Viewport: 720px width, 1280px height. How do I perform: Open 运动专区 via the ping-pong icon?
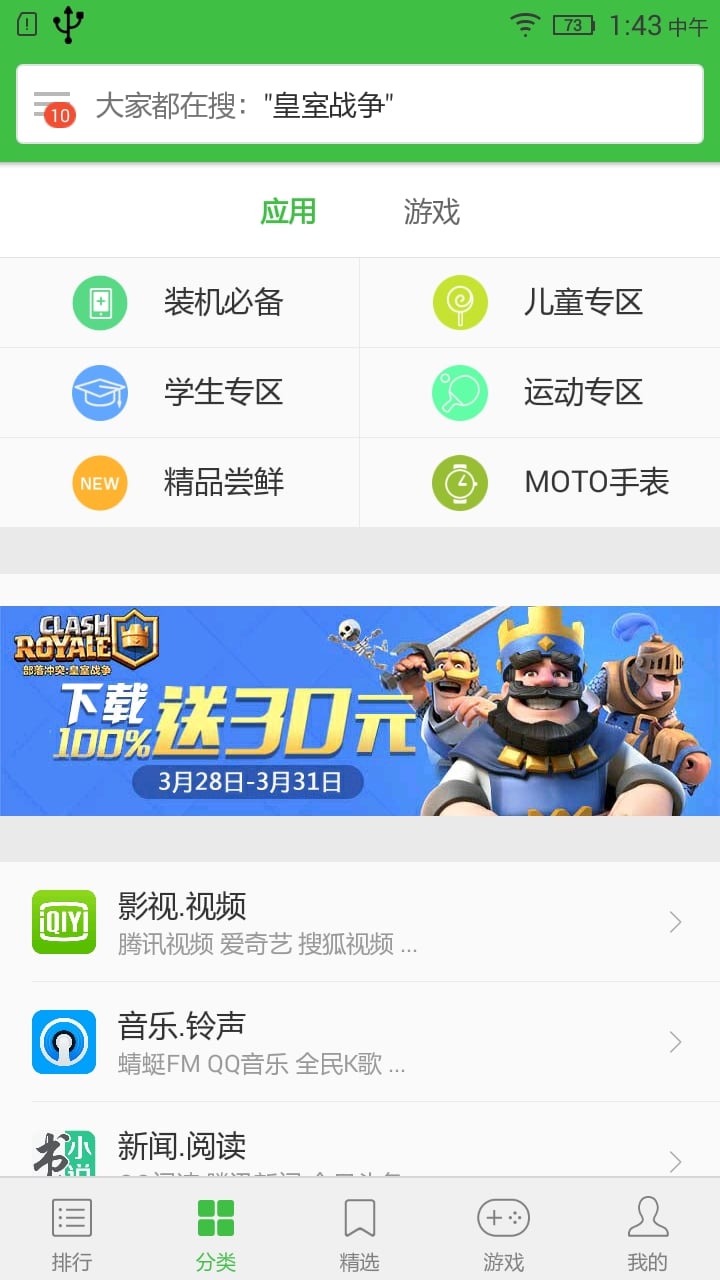459,391
